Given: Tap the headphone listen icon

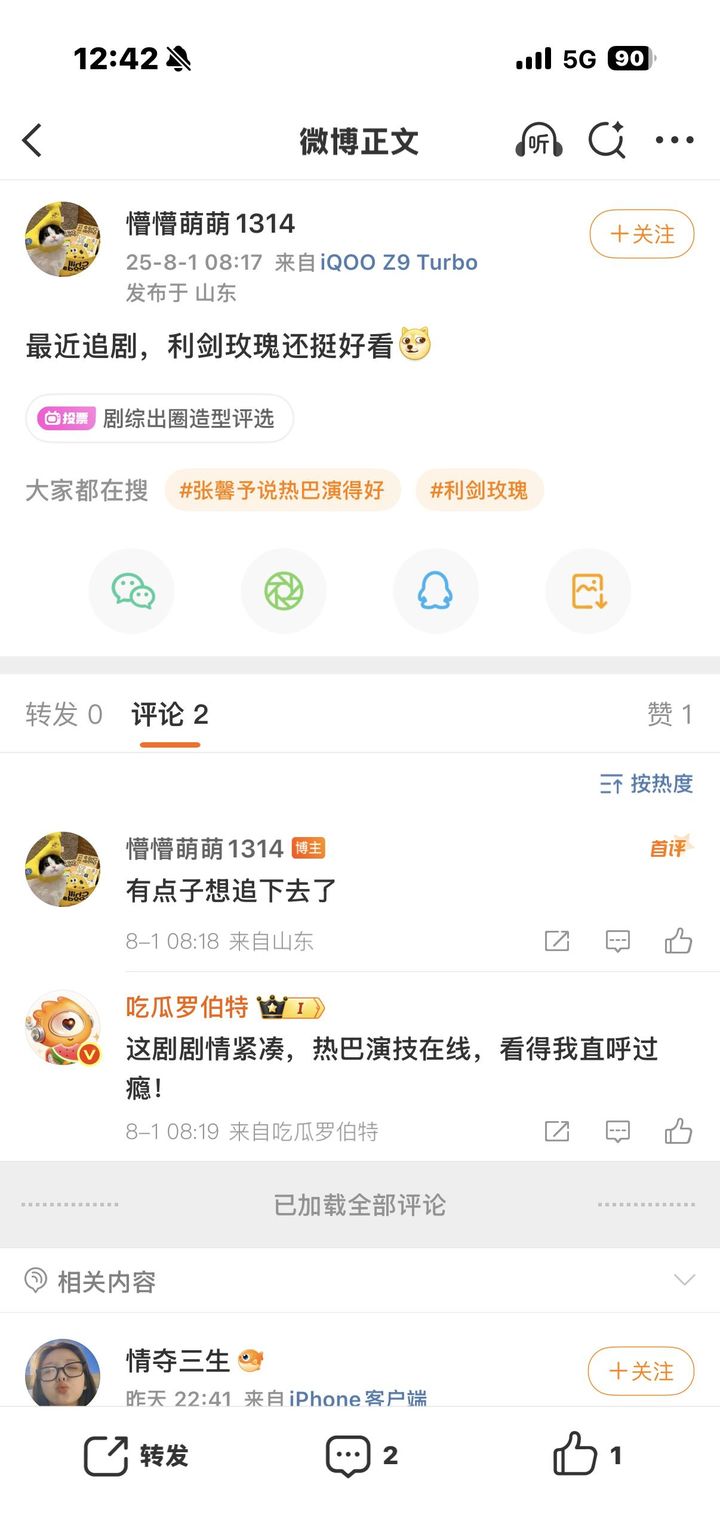Looking at the screenshot, I should click(x=539, y=141).
